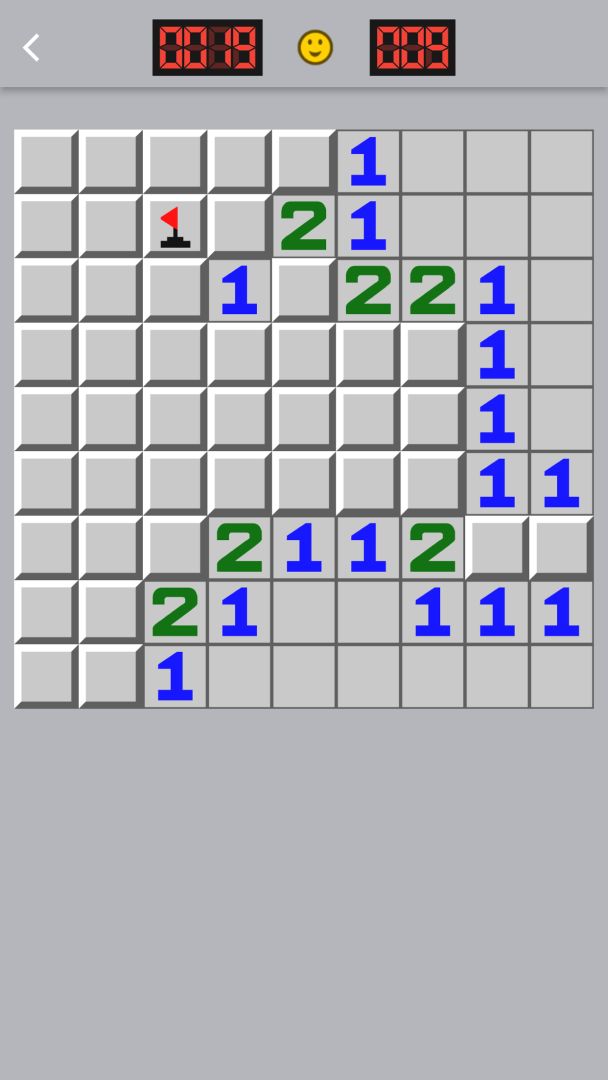Go back using the top-left arrow
The height and width of the screenshot is (1080, 608).
pyautogui.click(x=31, y=47)
